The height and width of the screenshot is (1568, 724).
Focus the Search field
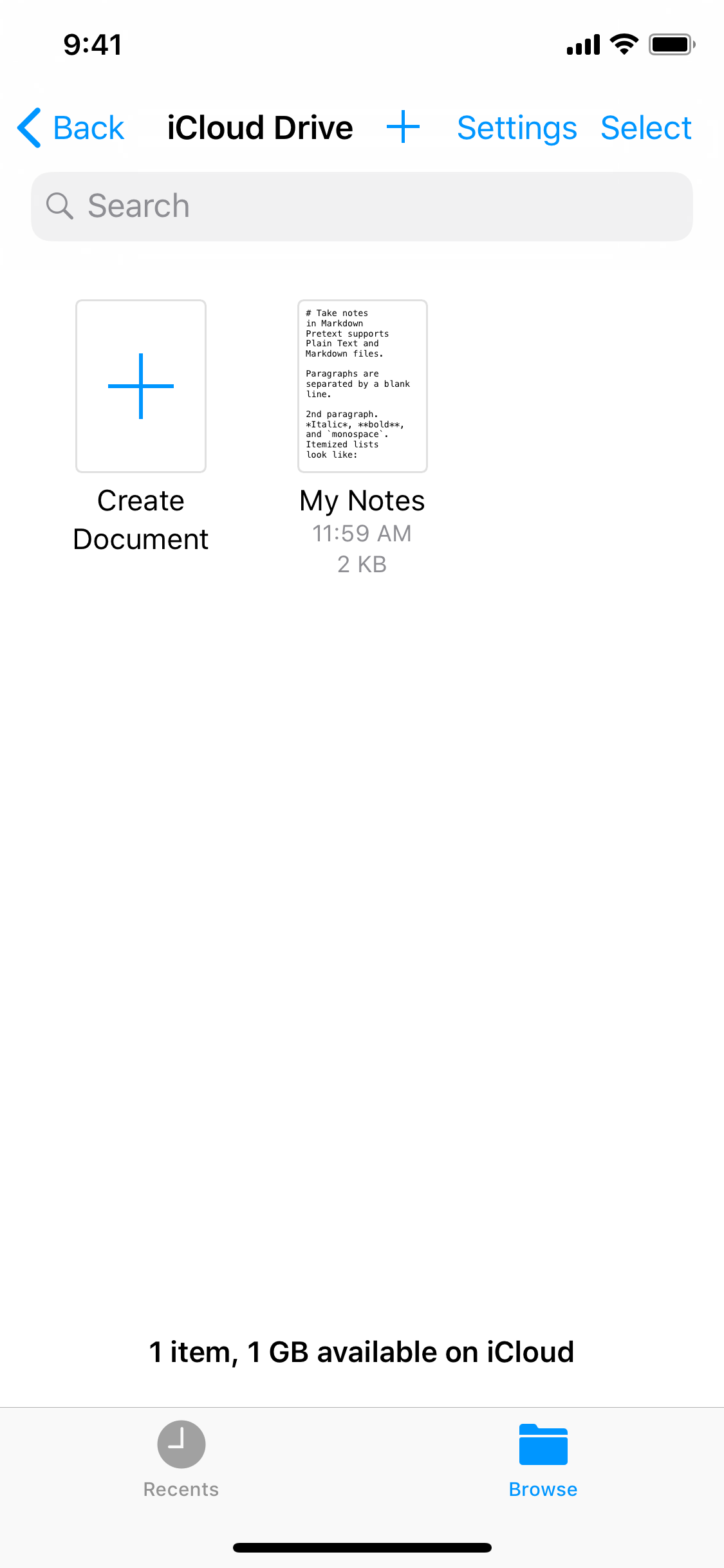(x=362, y=207)
